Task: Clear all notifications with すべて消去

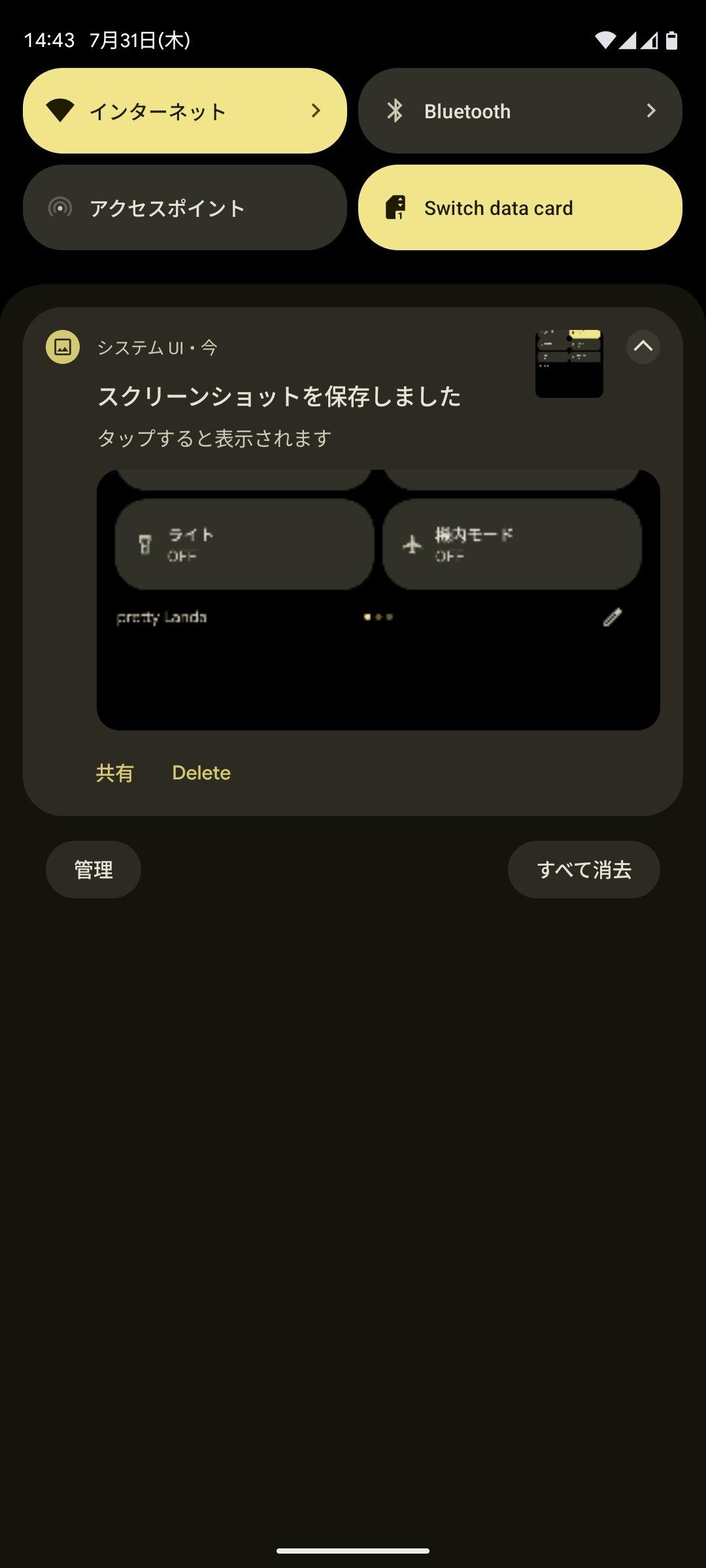Action: point(584,870)
